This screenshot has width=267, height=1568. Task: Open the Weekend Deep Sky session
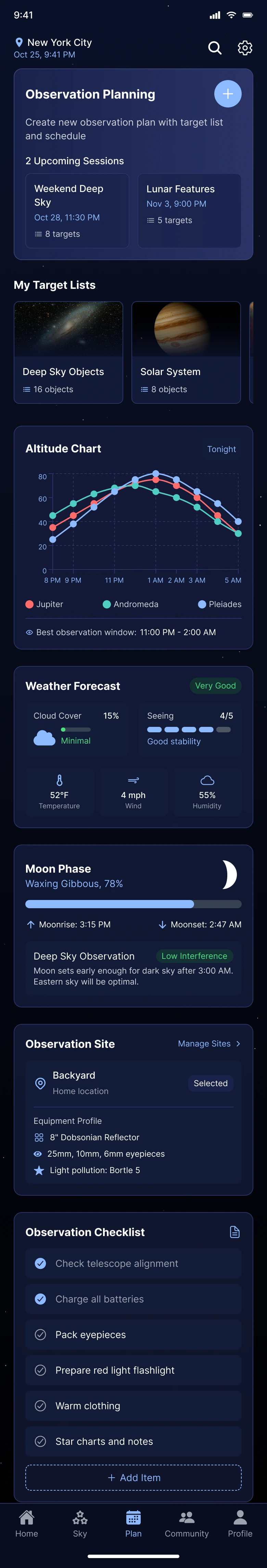[x=77, y=210]
